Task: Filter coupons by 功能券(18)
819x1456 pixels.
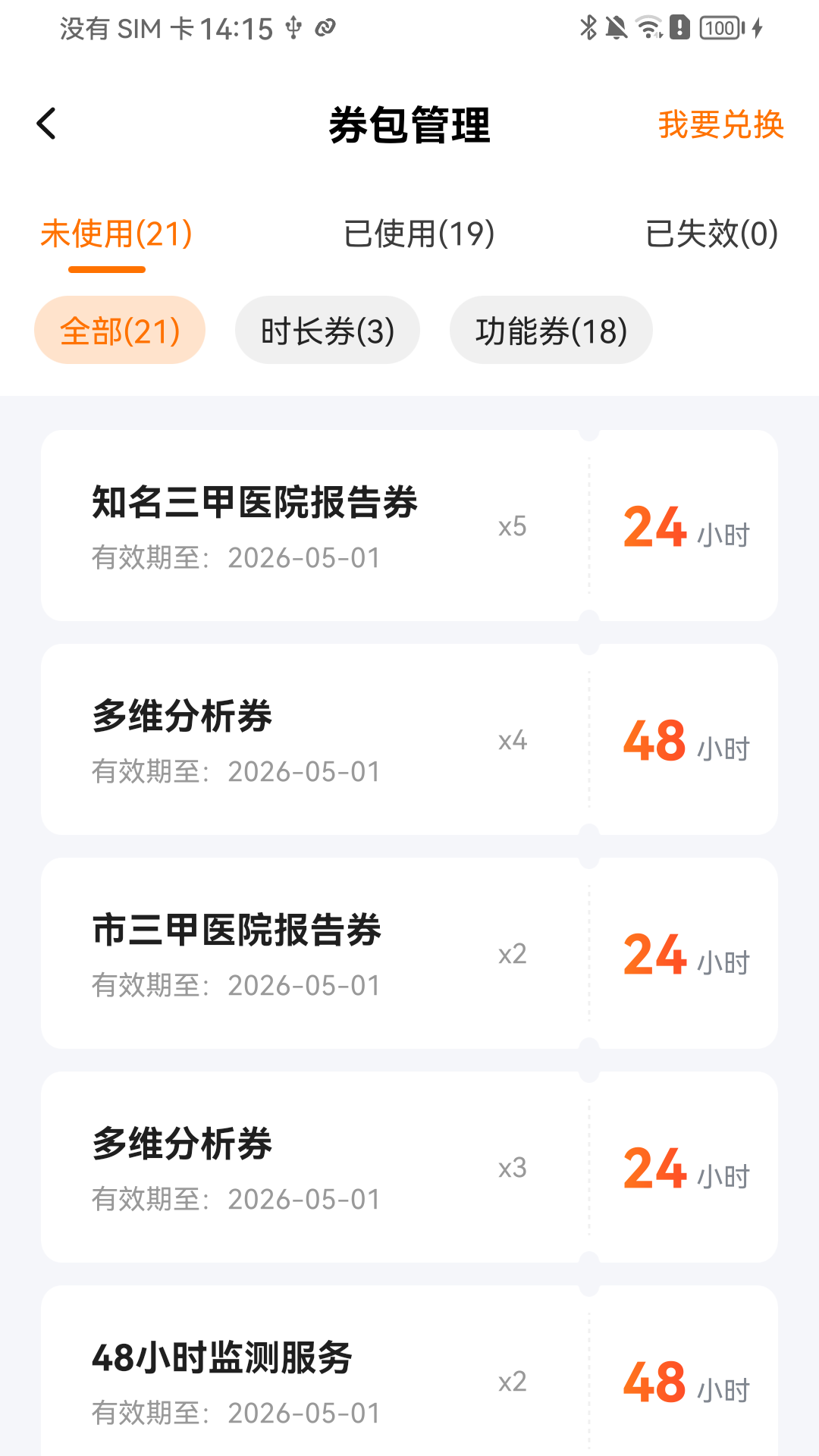Action: click(x=551, y=330)
